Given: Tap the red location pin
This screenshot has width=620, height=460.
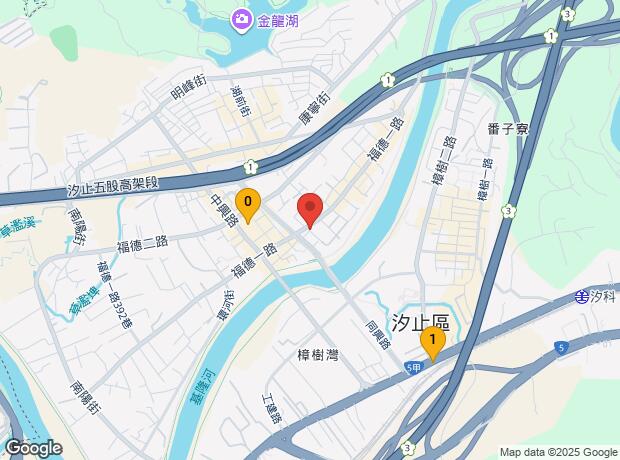Looking at the screenshot, I should click(x=310, y=209).
